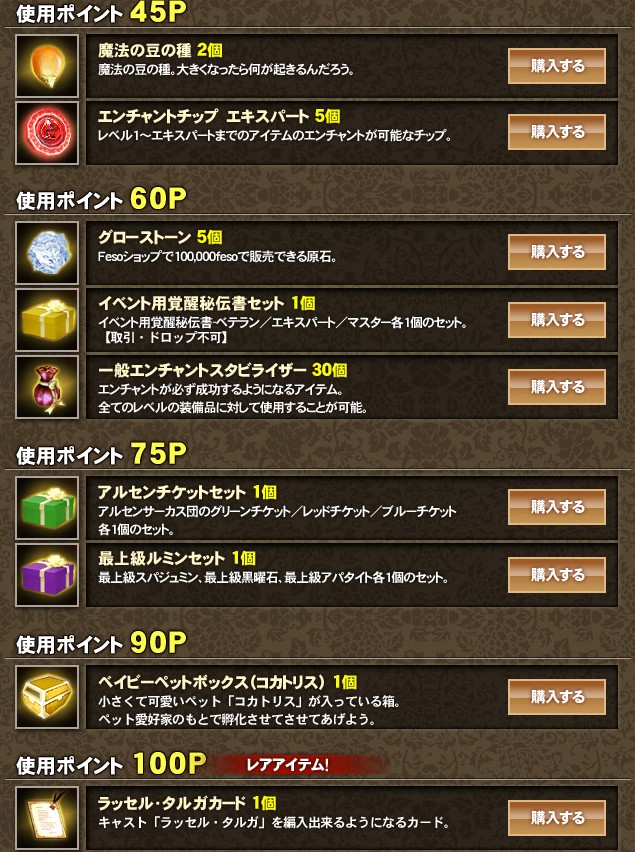
Task: Purchase 一般エンチャントスタビライザー 30個
Action: pos(558,387)
